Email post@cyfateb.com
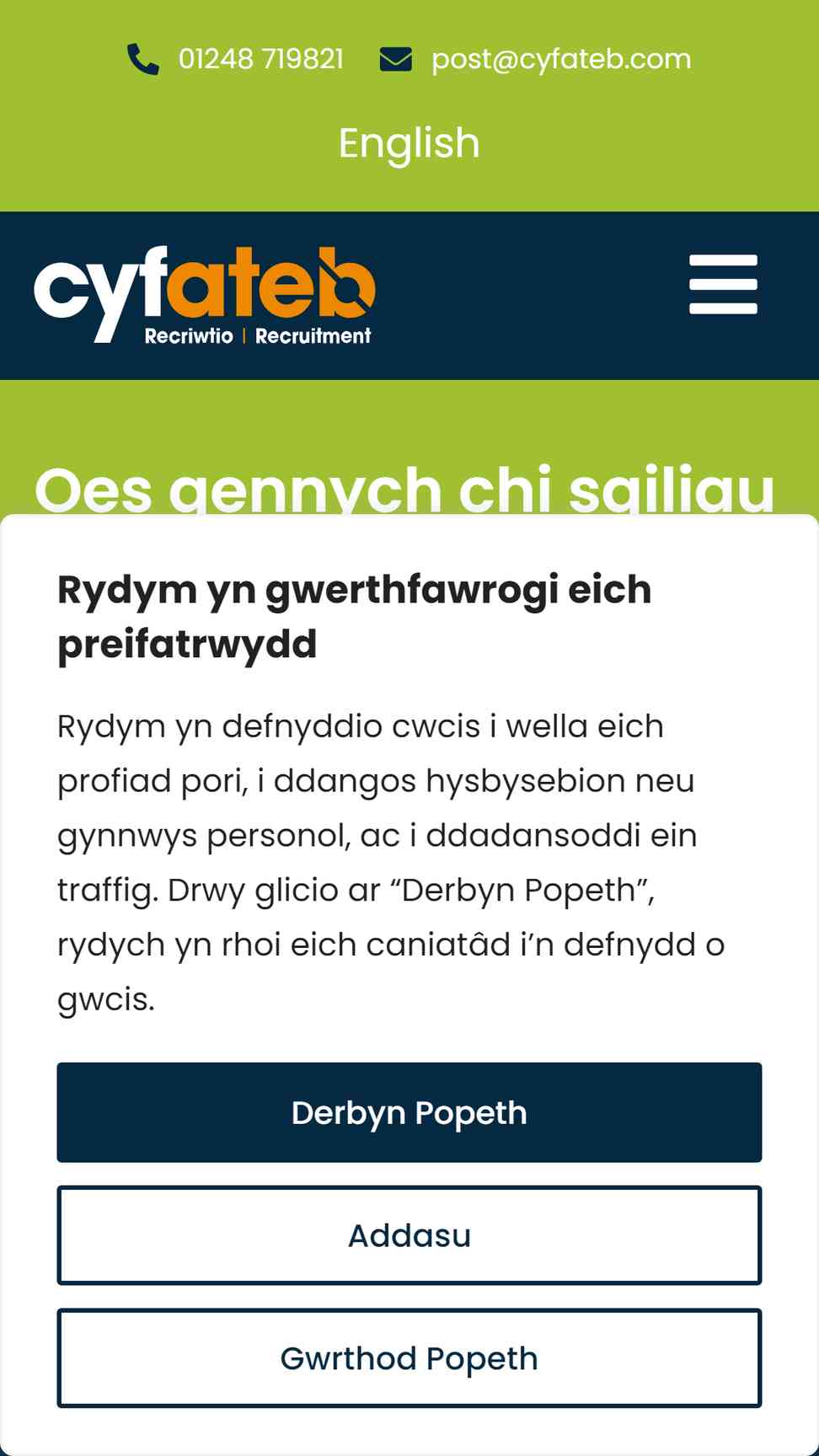 point(536,59)
